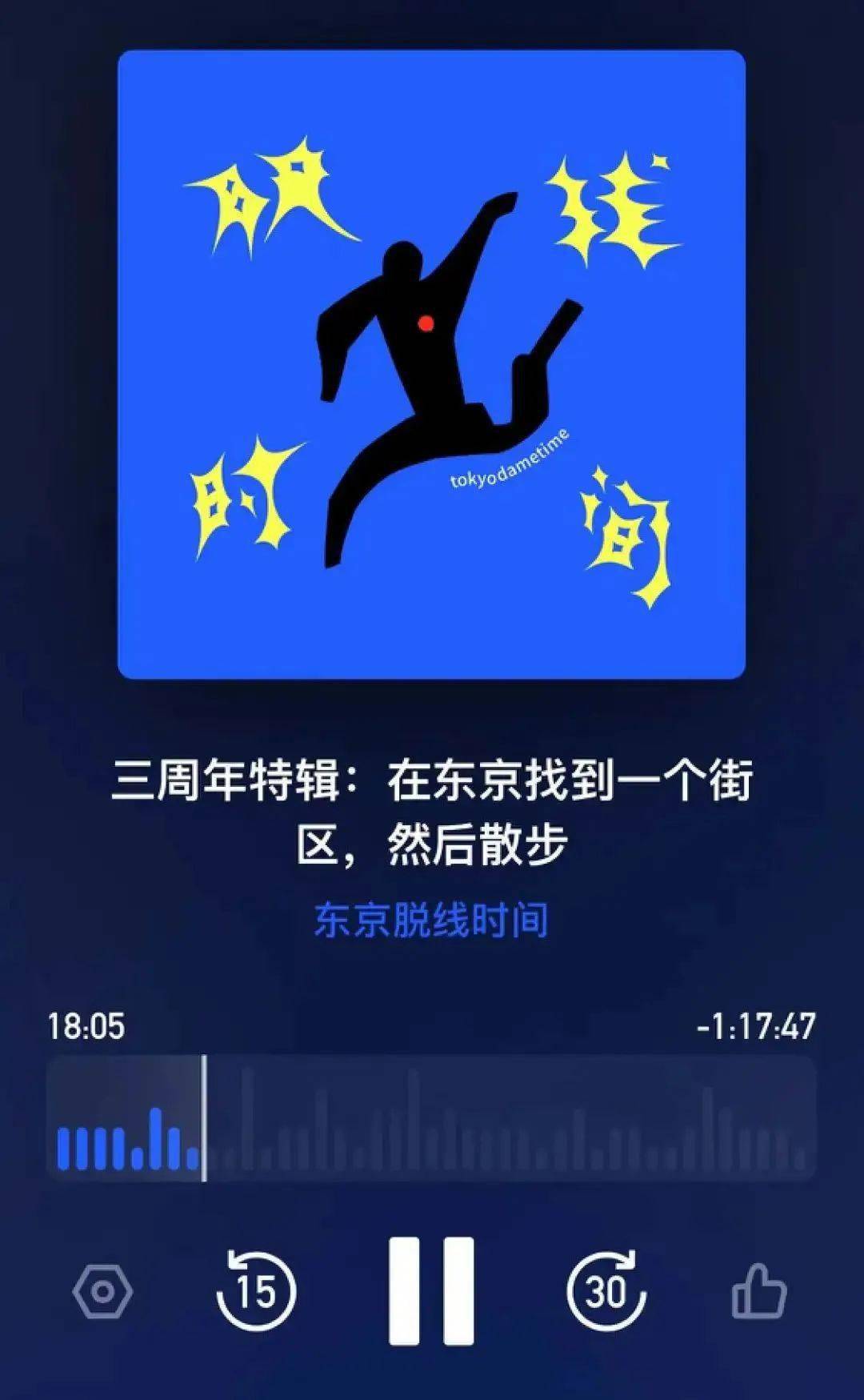Like this episode with thumbs up
Image resolution: width=864 pixels, height=1400 pixels.
(759, 1290)
